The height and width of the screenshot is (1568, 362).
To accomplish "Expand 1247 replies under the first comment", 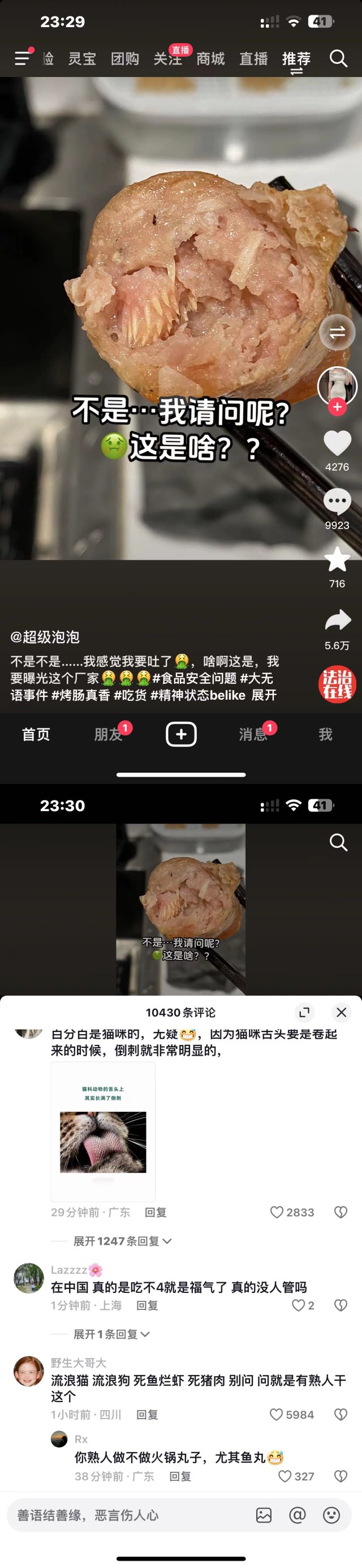I will [122, 1241].
